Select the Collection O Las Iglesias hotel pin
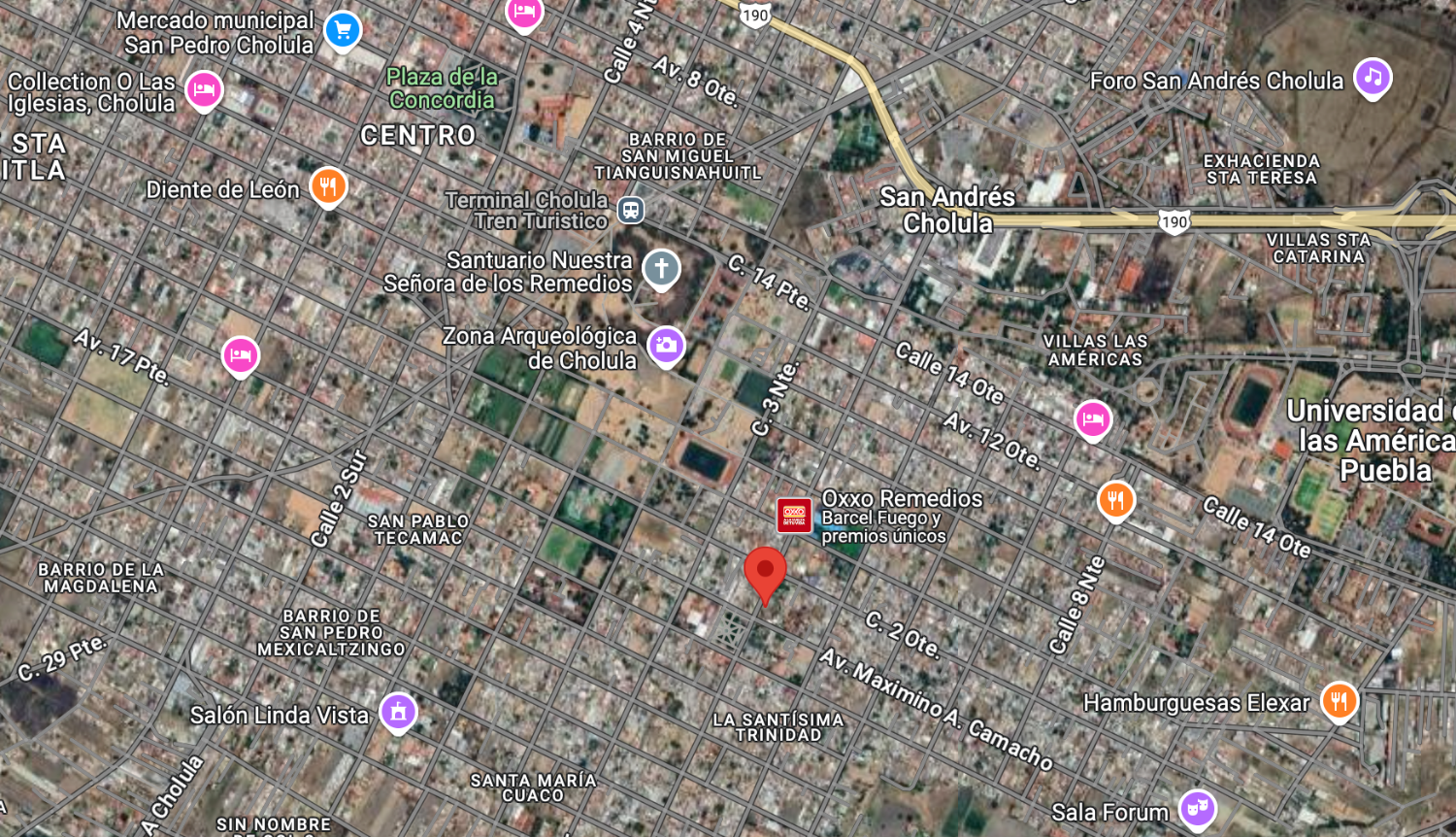The width and height of the screenshot is (1456, 837). 204,90
